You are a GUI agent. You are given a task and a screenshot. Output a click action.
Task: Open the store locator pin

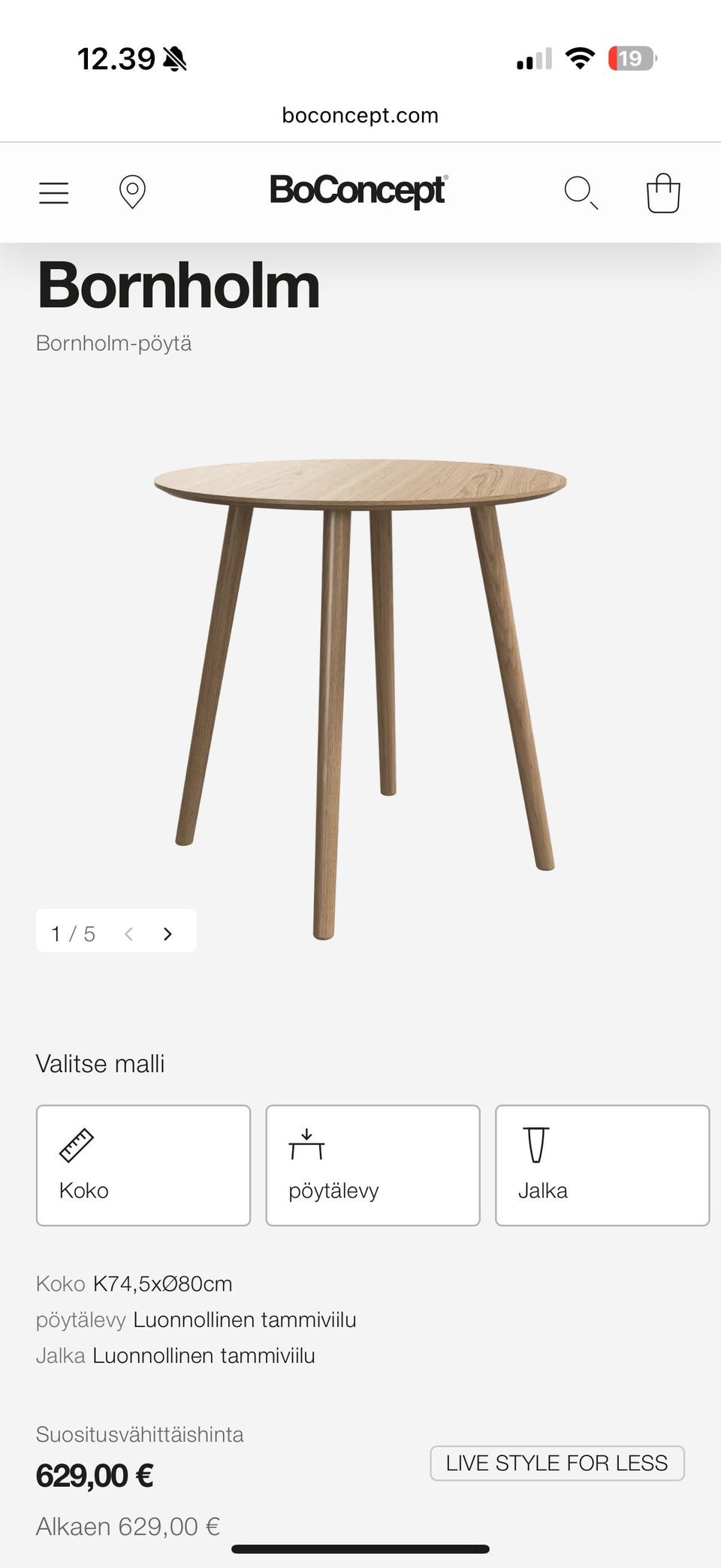coord(132,192)
